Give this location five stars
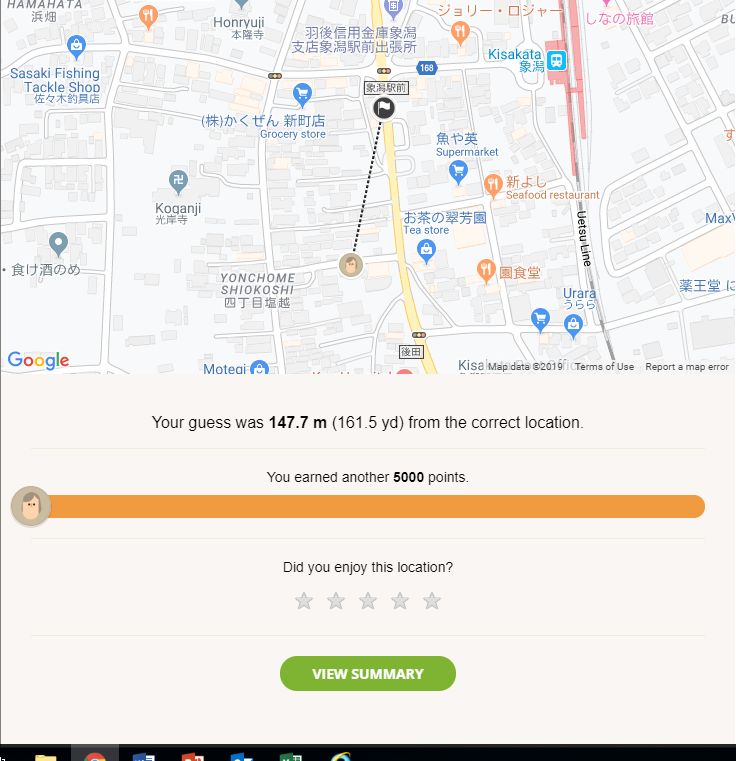736x761 pixels. pyautogui.click(x=432, y=601)
